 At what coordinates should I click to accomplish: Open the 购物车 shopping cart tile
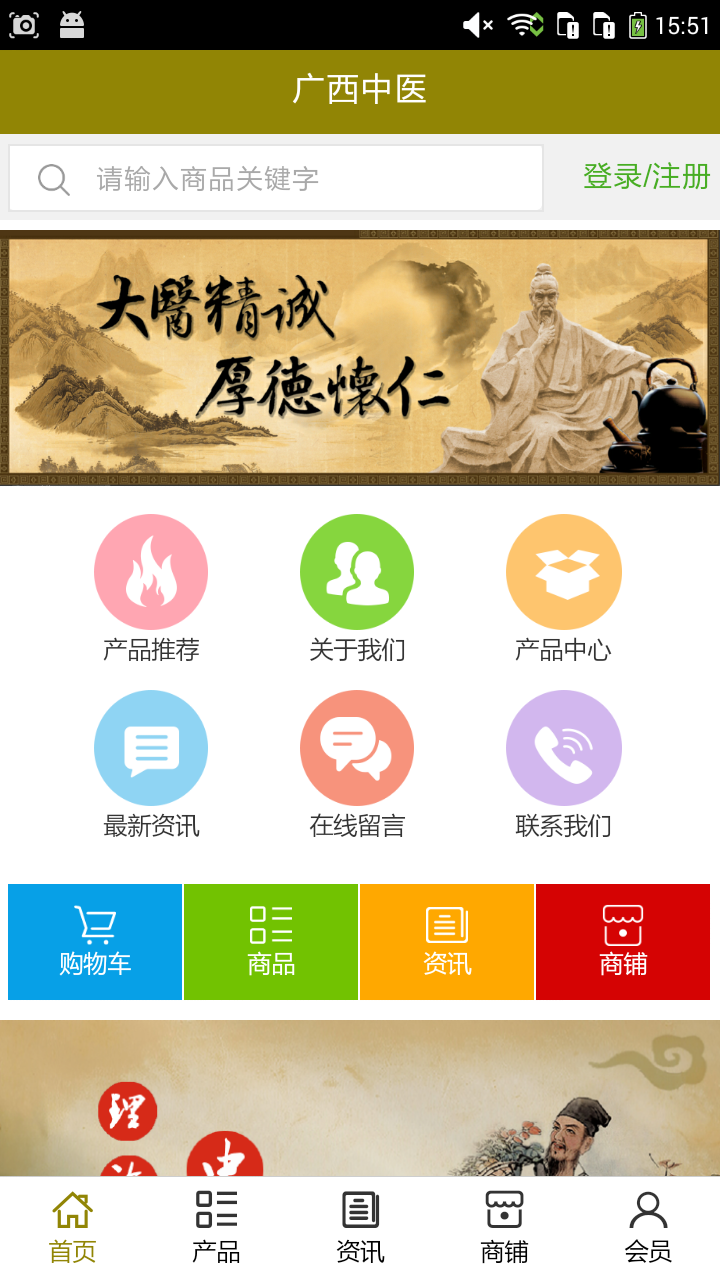[94, 941]
